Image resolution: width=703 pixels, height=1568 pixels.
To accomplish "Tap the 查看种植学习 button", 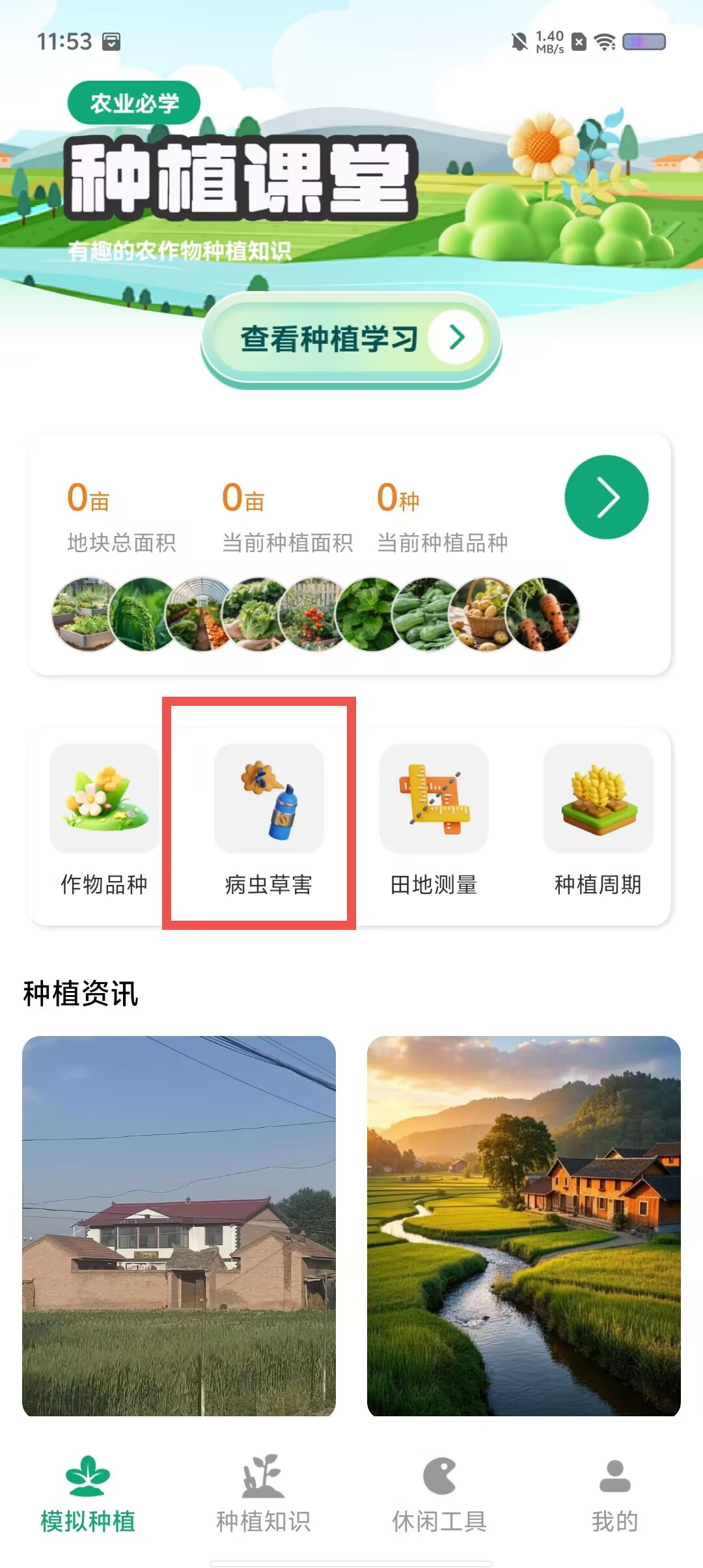I will point(351,339).
